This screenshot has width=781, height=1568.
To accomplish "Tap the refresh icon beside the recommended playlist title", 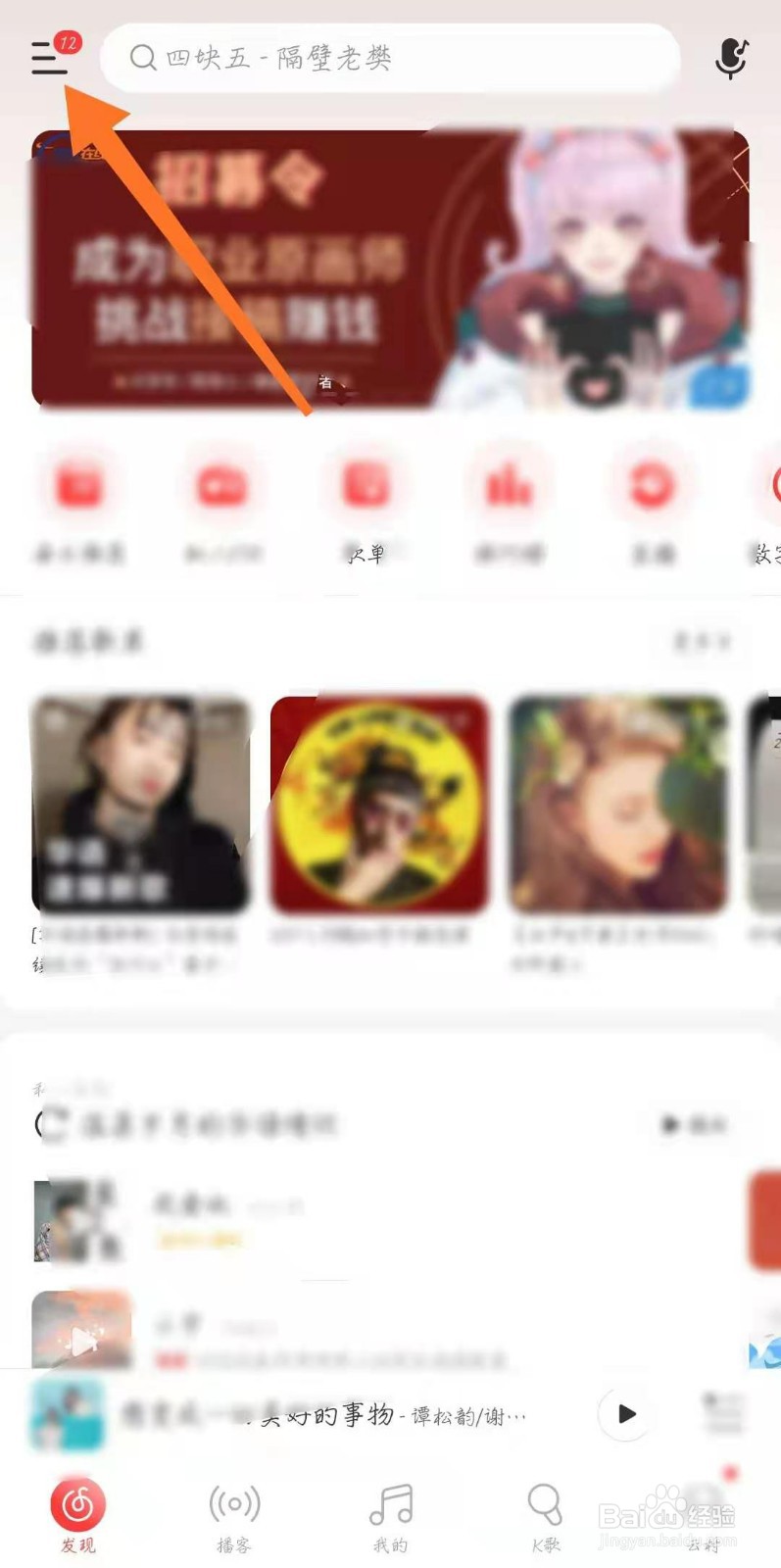I will coord(51,1125).
